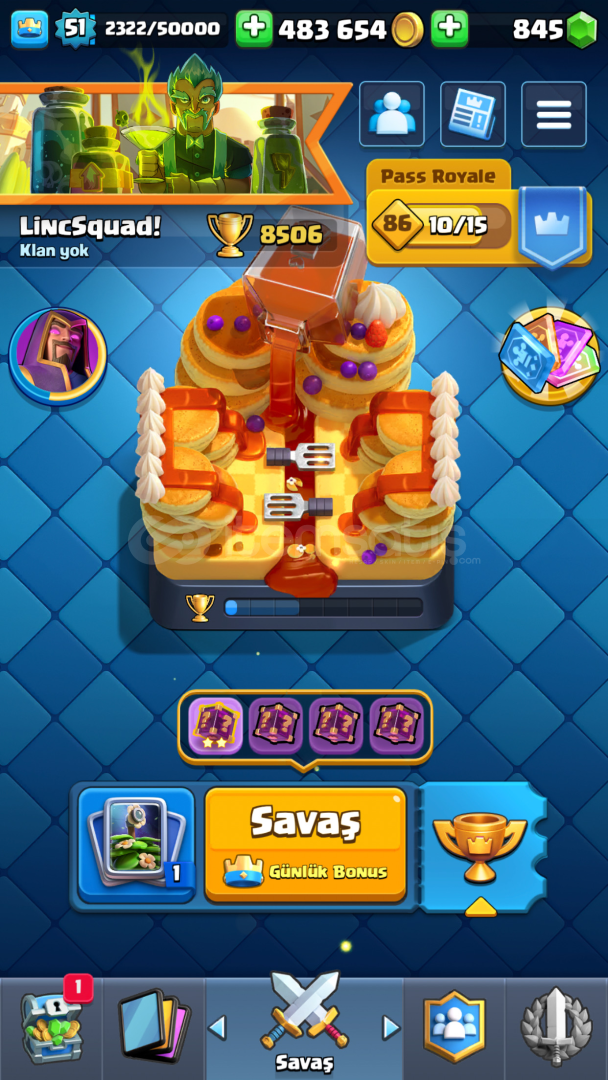608x1080 pixels.
Task: Tap the first mystery box with stars
Action: [216, 725]
